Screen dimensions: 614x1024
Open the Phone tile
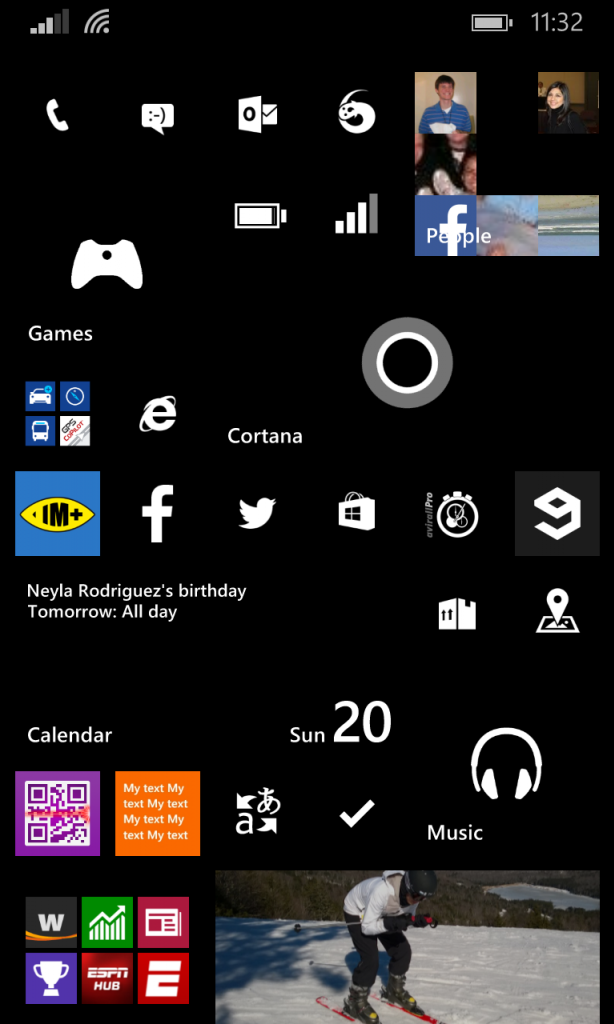57,114
